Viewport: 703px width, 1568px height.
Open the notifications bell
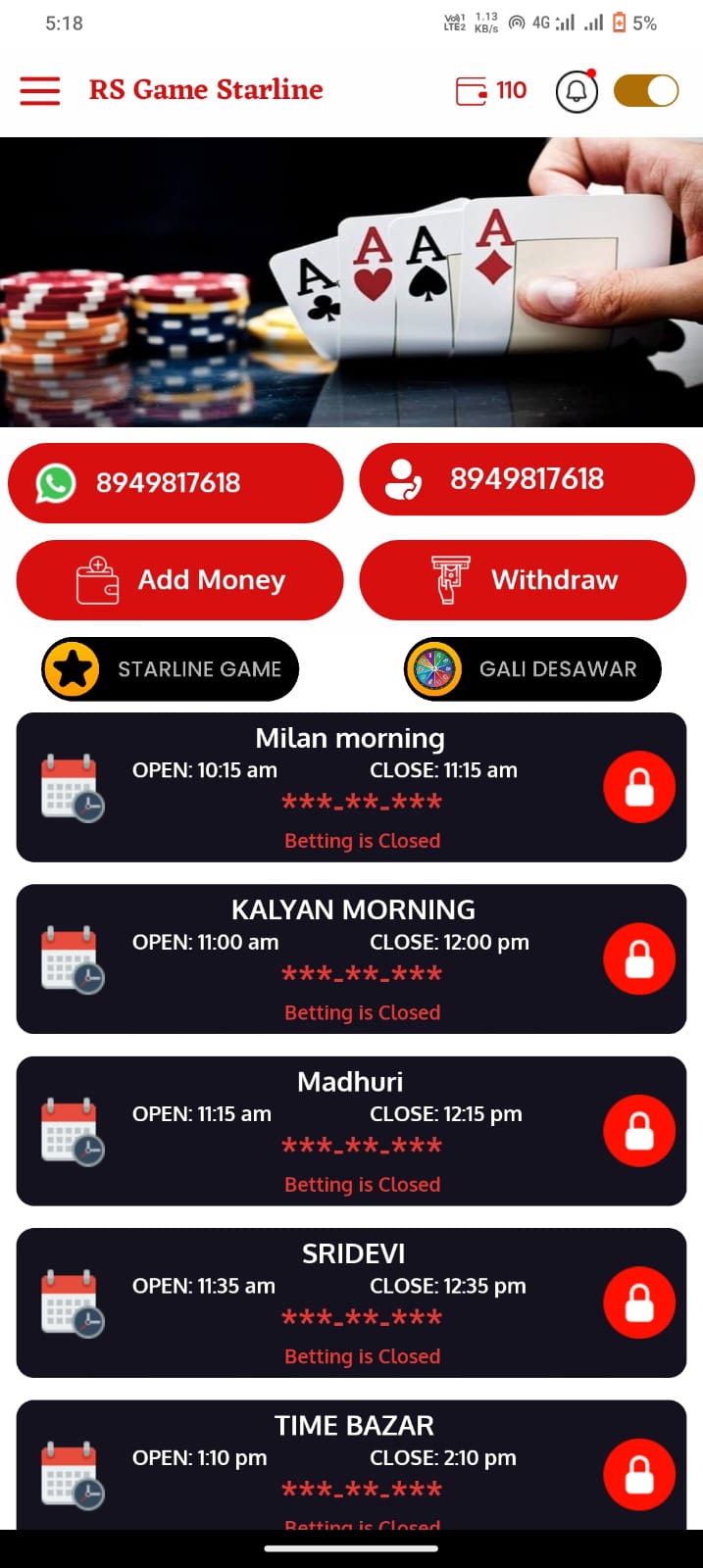(577, 91)
